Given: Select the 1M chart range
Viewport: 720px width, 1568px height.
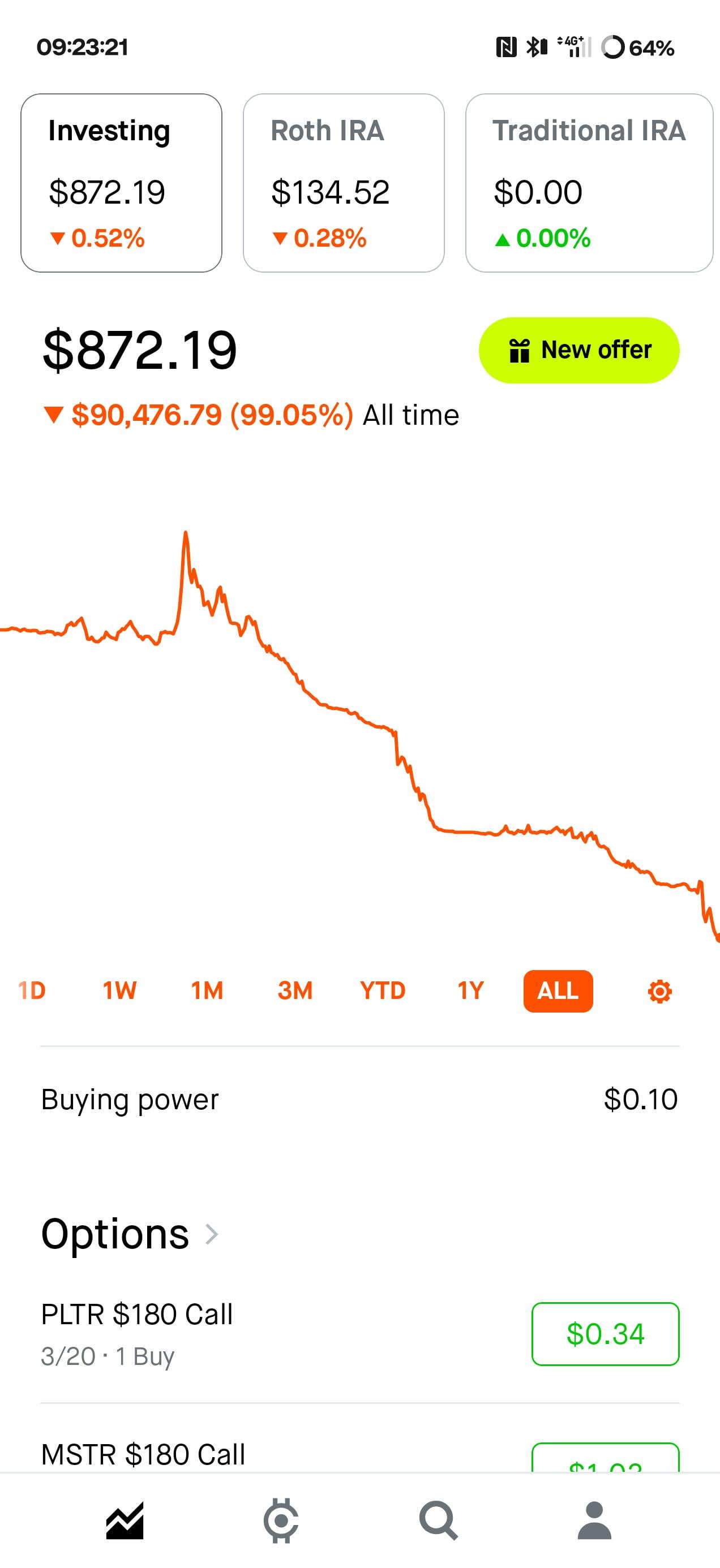Looking at the screenshot, I should tap(207, 991).
